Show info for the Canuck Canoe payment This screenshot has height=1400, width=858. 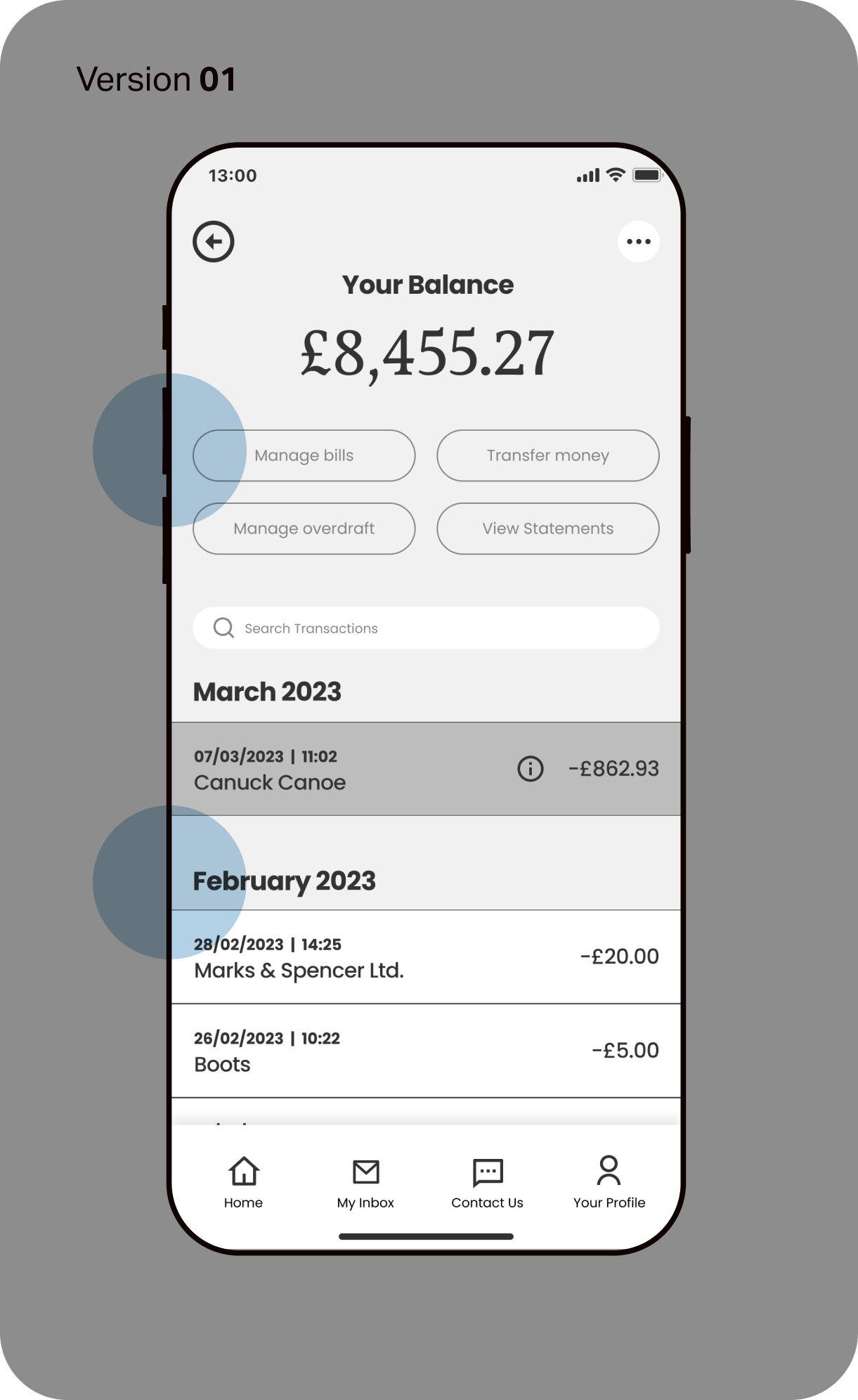click(531, 769)
